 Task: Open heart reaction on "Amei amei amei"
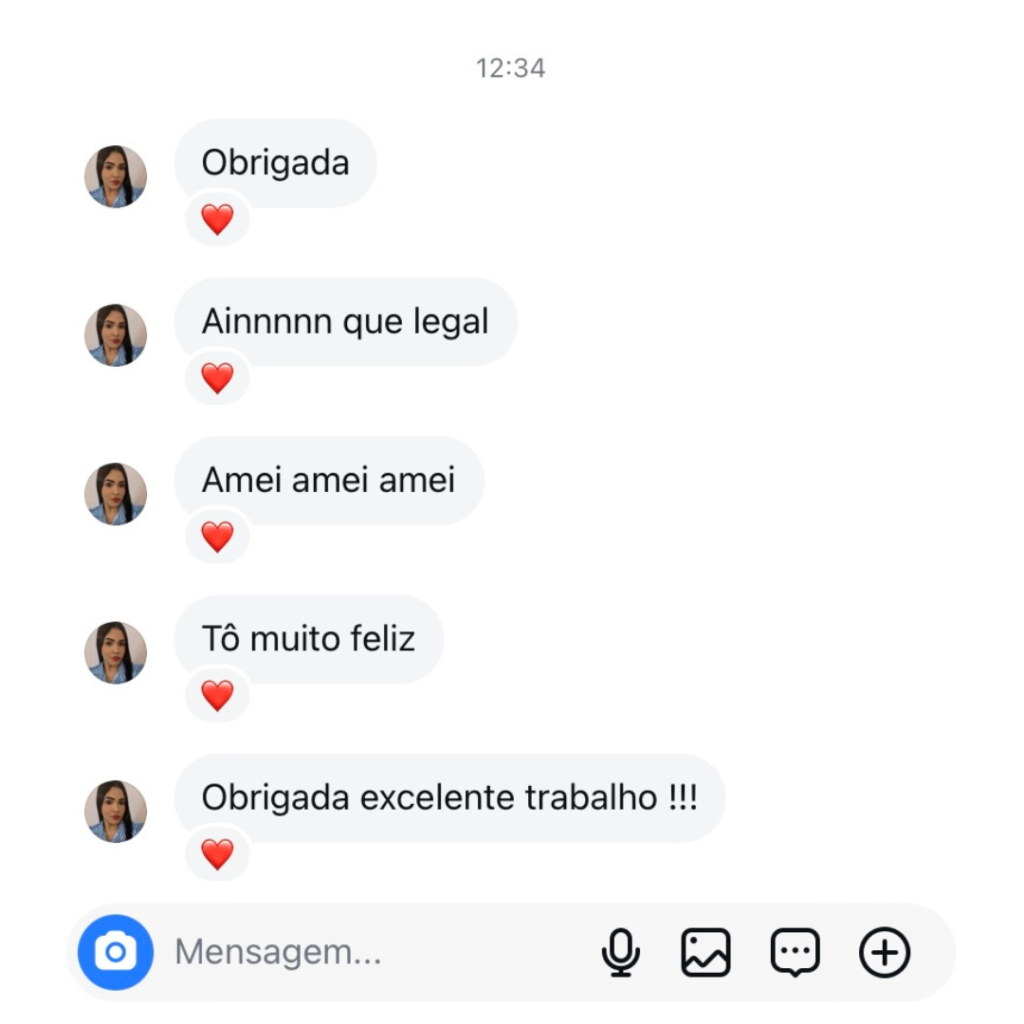[217, 537]
